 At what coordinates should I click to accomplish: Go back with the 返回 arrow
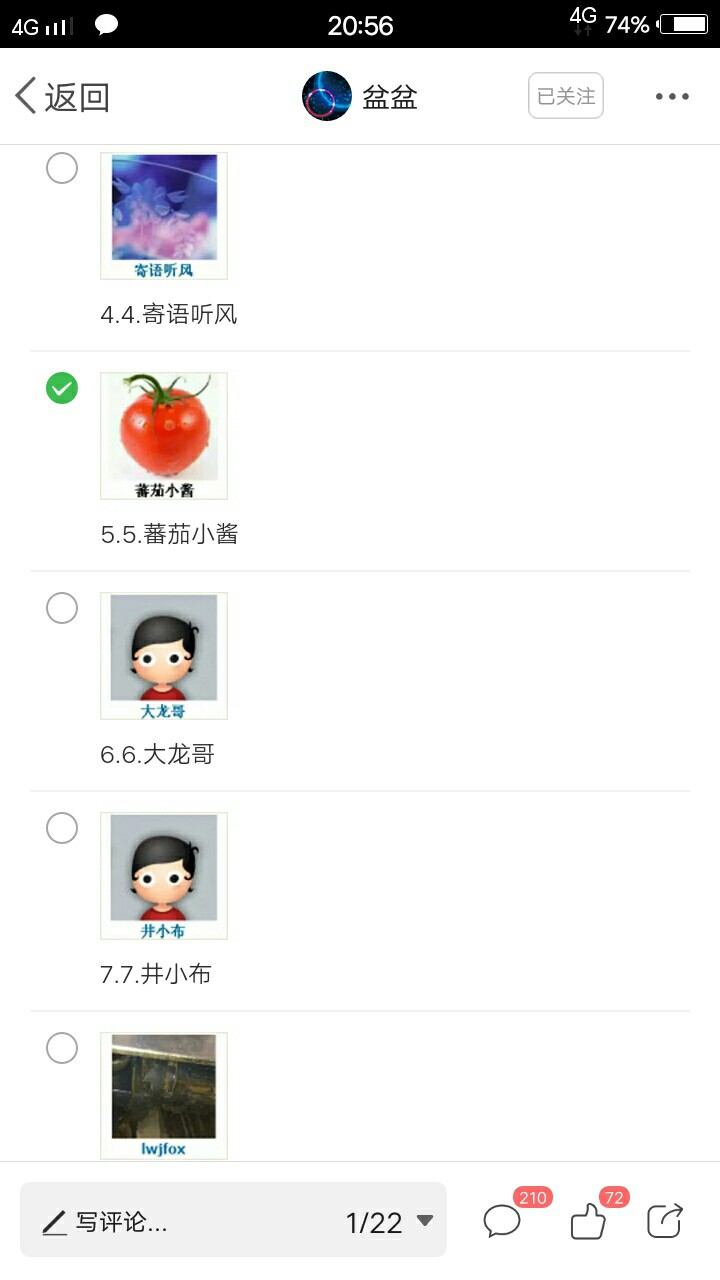point(61,97)
